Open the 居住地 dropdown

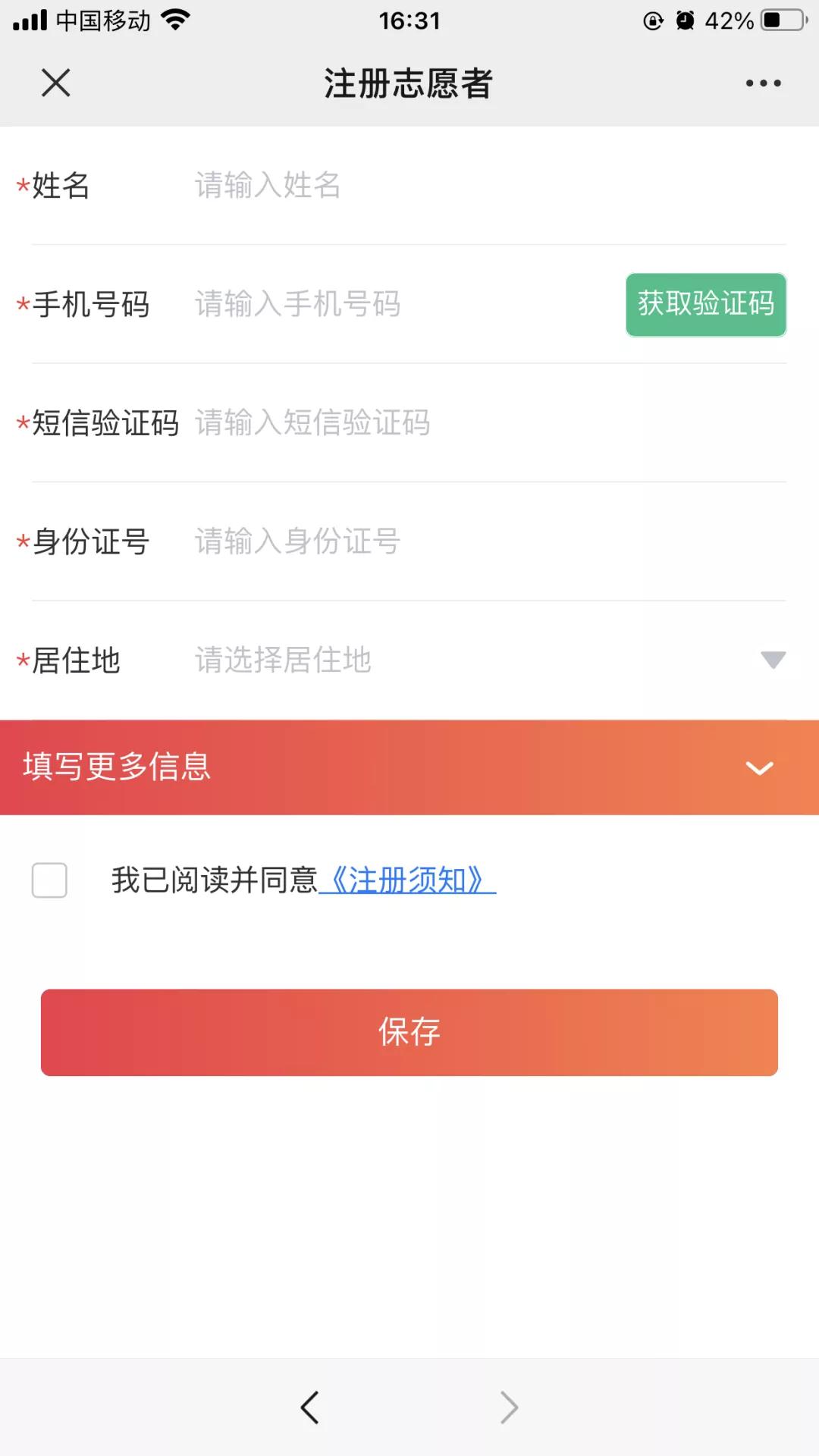point(489,660)
